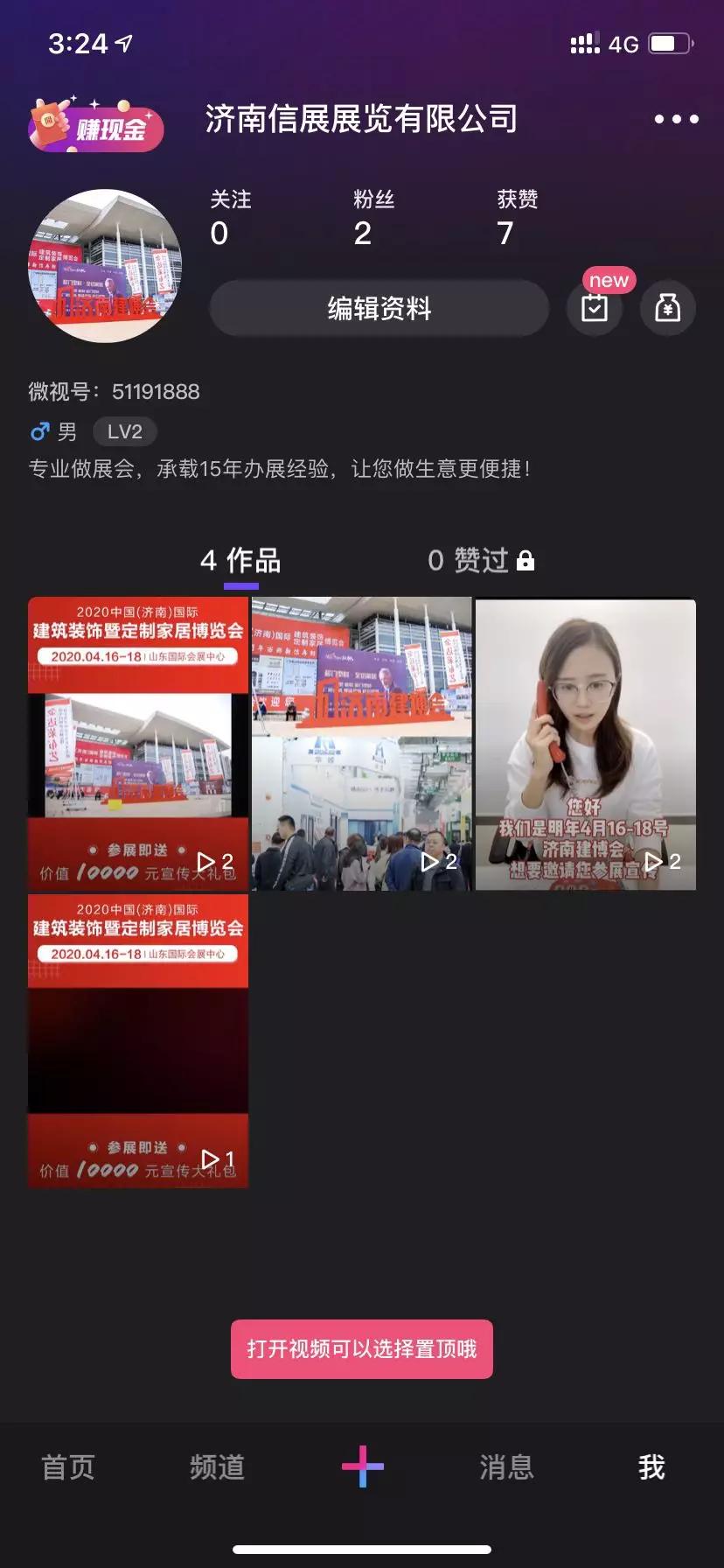The image size is (724, 1568).
Task: Open the three-dot overflow menu
Action: point(676,119)
